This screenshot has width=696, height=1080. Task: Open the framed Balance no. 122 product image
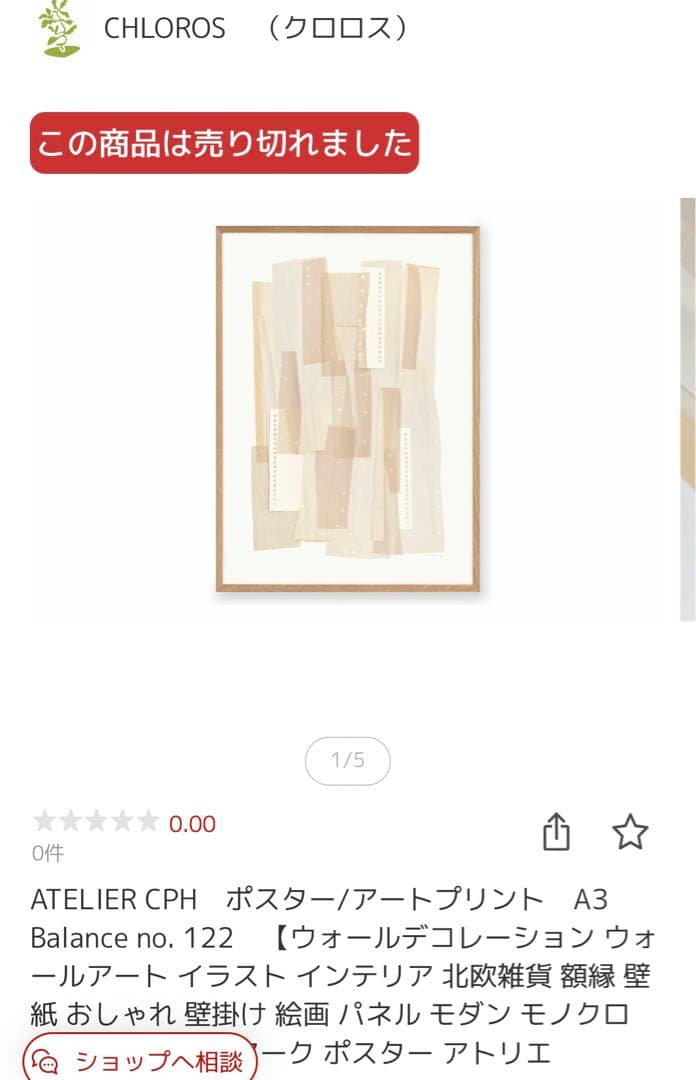pos(347,409)
